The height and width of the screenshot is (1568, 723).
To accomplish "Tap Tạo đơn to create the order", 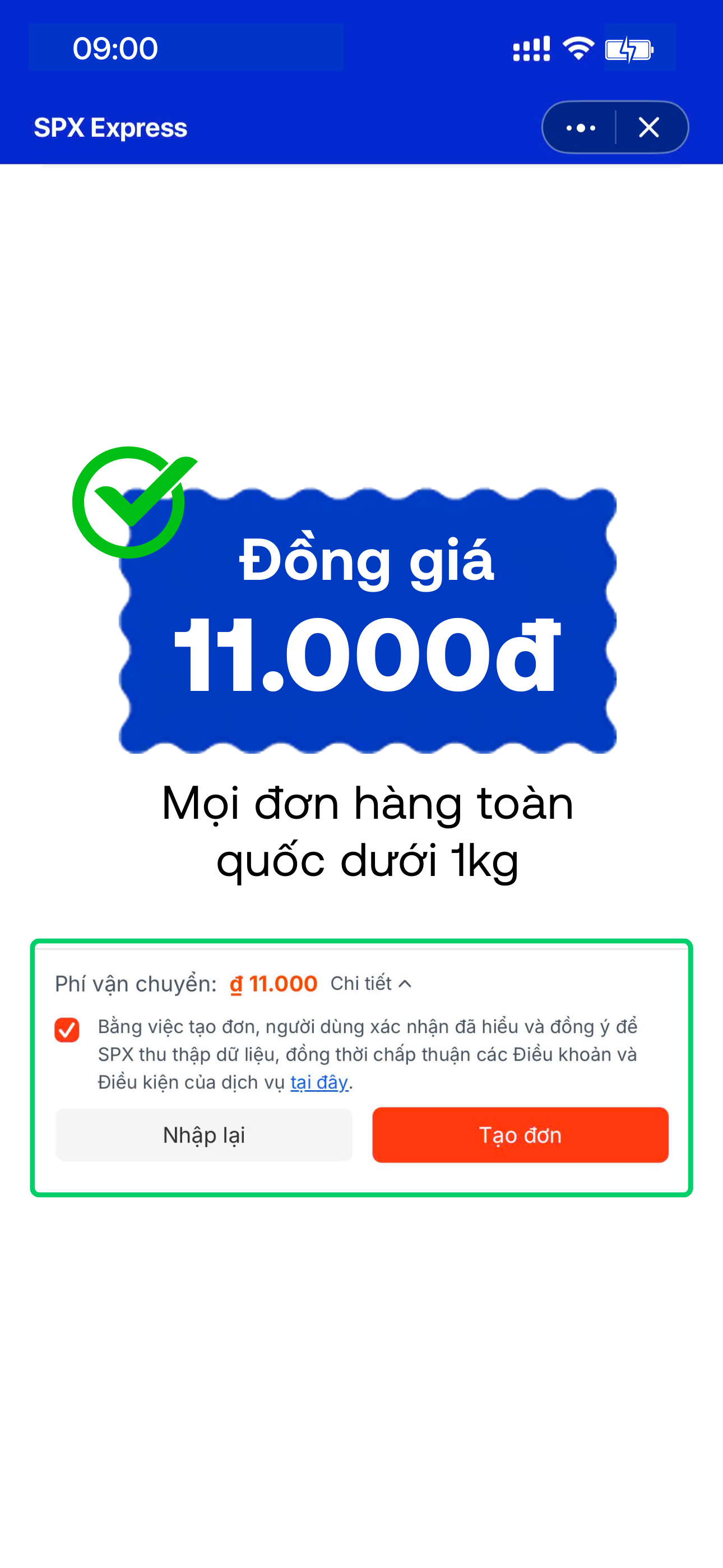I will point(520,1135).
